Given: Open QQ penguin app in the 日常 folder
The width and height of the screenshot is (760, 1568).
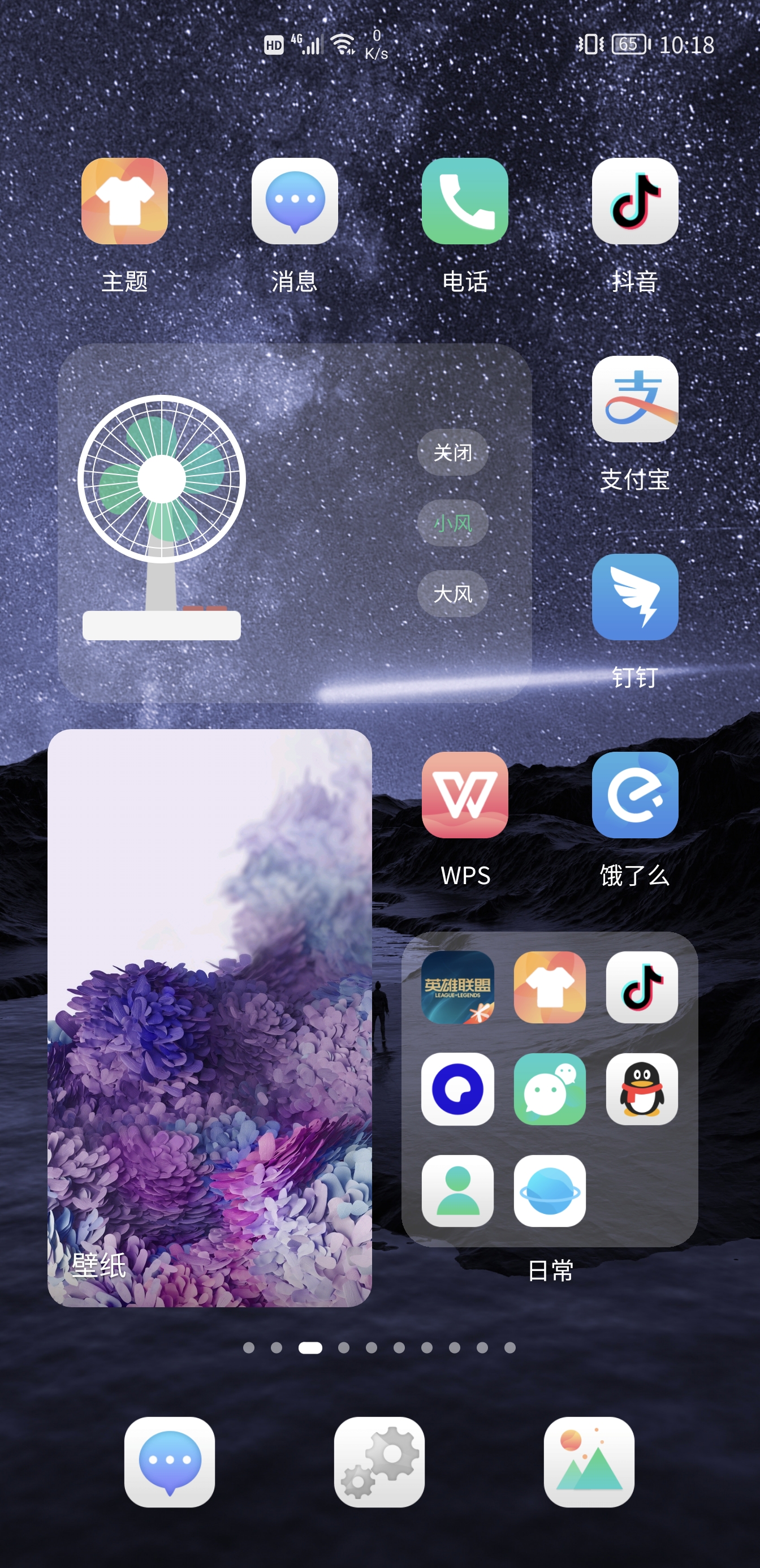Looking at the screenshot, I should [x=642, y=1089].
